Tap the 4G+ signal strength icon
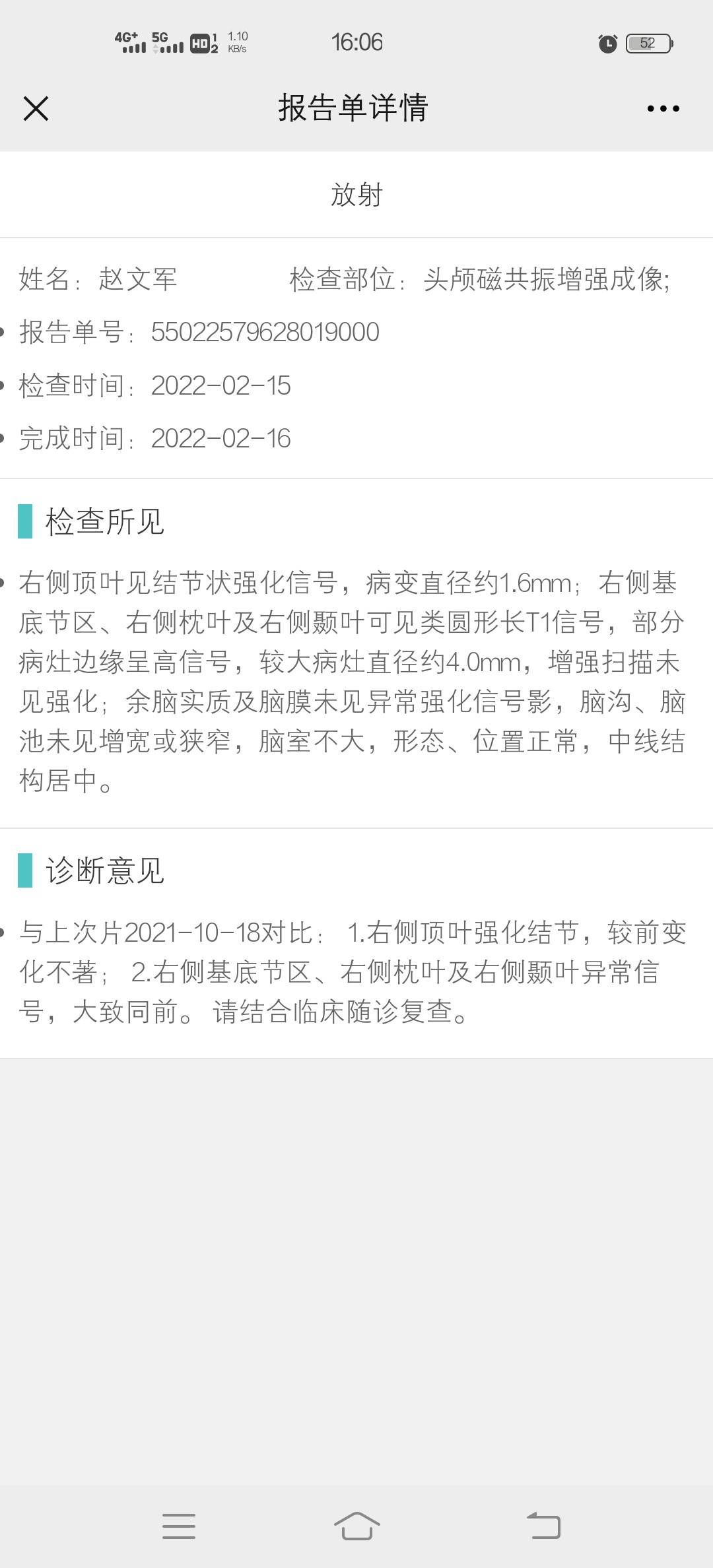Image resolution: width=713 pixels, height=1568 pixels. pos(129,42)
